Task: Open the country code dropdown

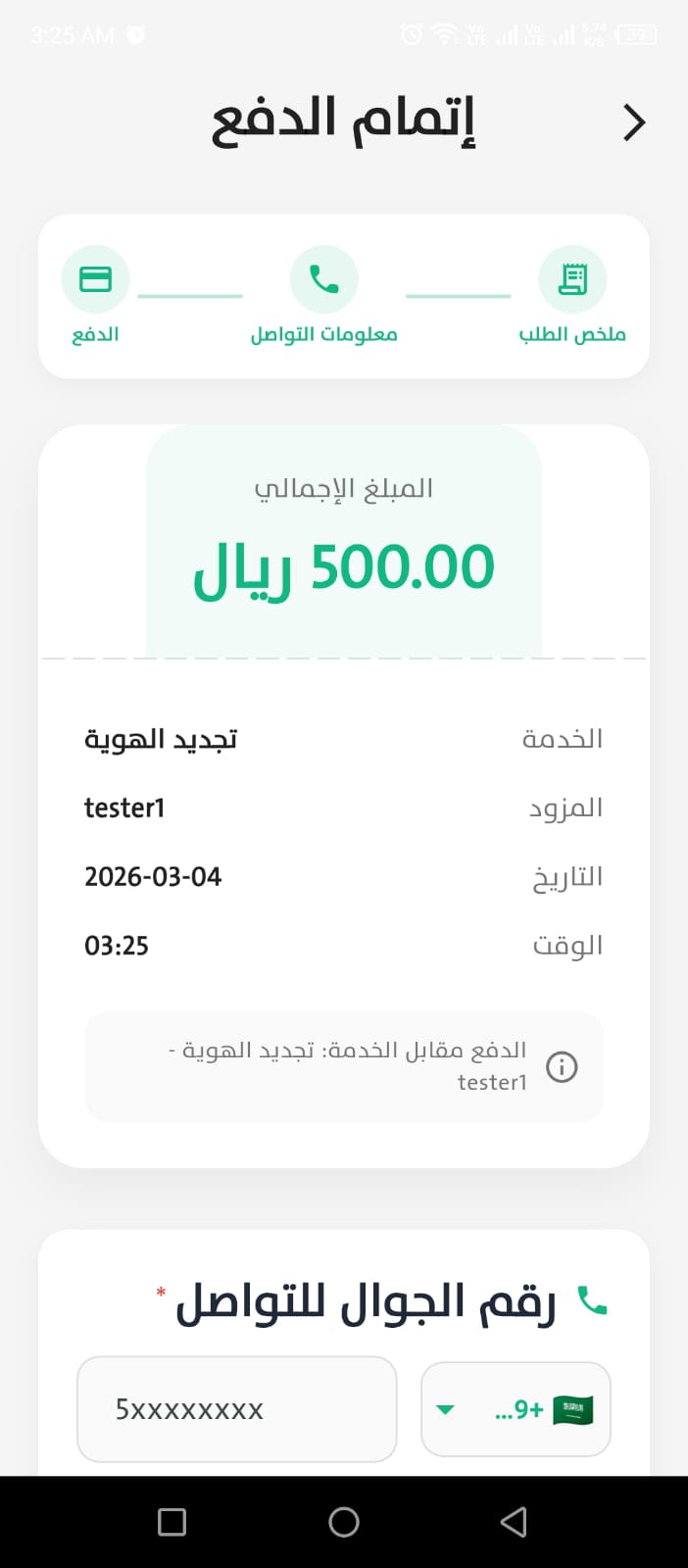Action: click(x=516, y=1409)
